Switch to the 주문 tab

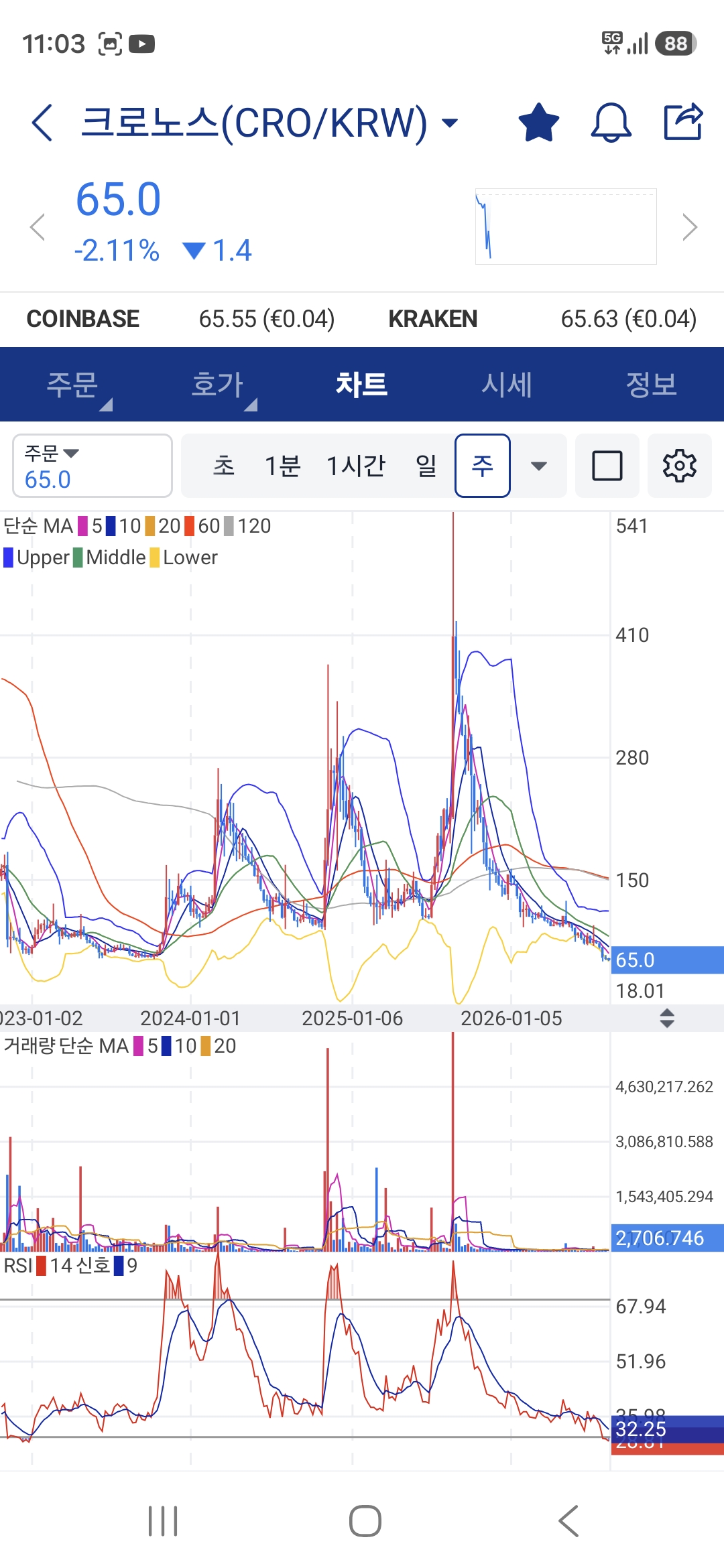72,385
